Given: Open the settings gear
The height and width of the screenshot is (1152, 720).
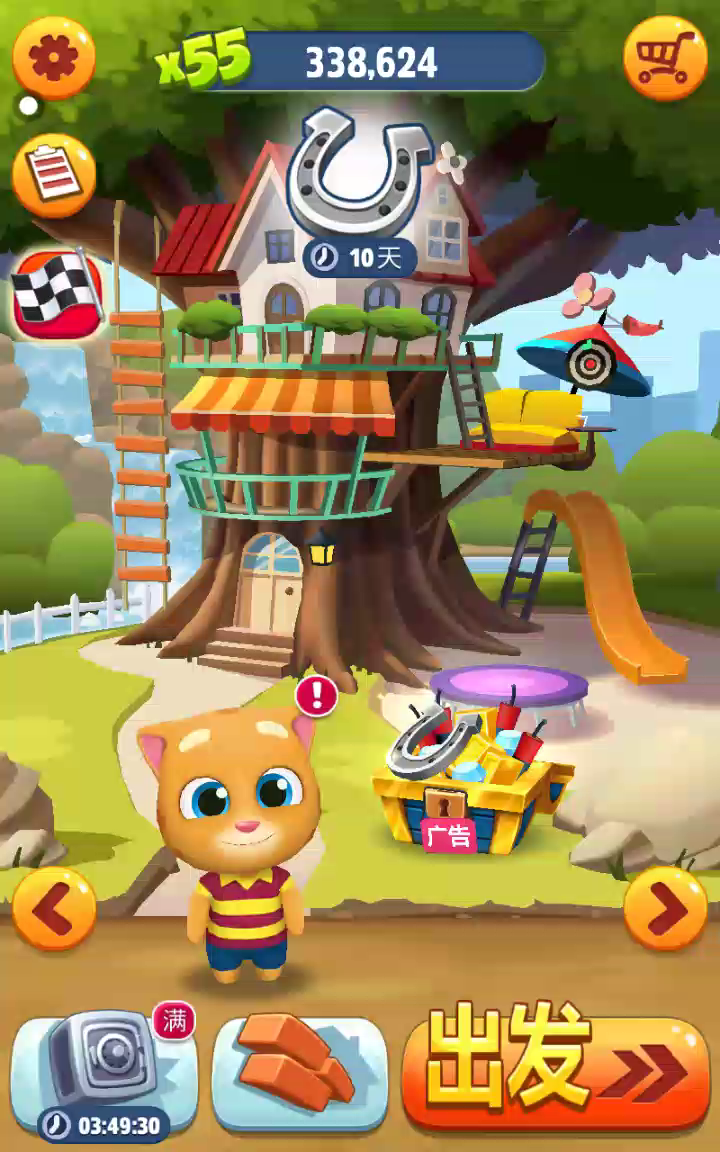Looking at the screenshot, I should [x=53, y=58].
